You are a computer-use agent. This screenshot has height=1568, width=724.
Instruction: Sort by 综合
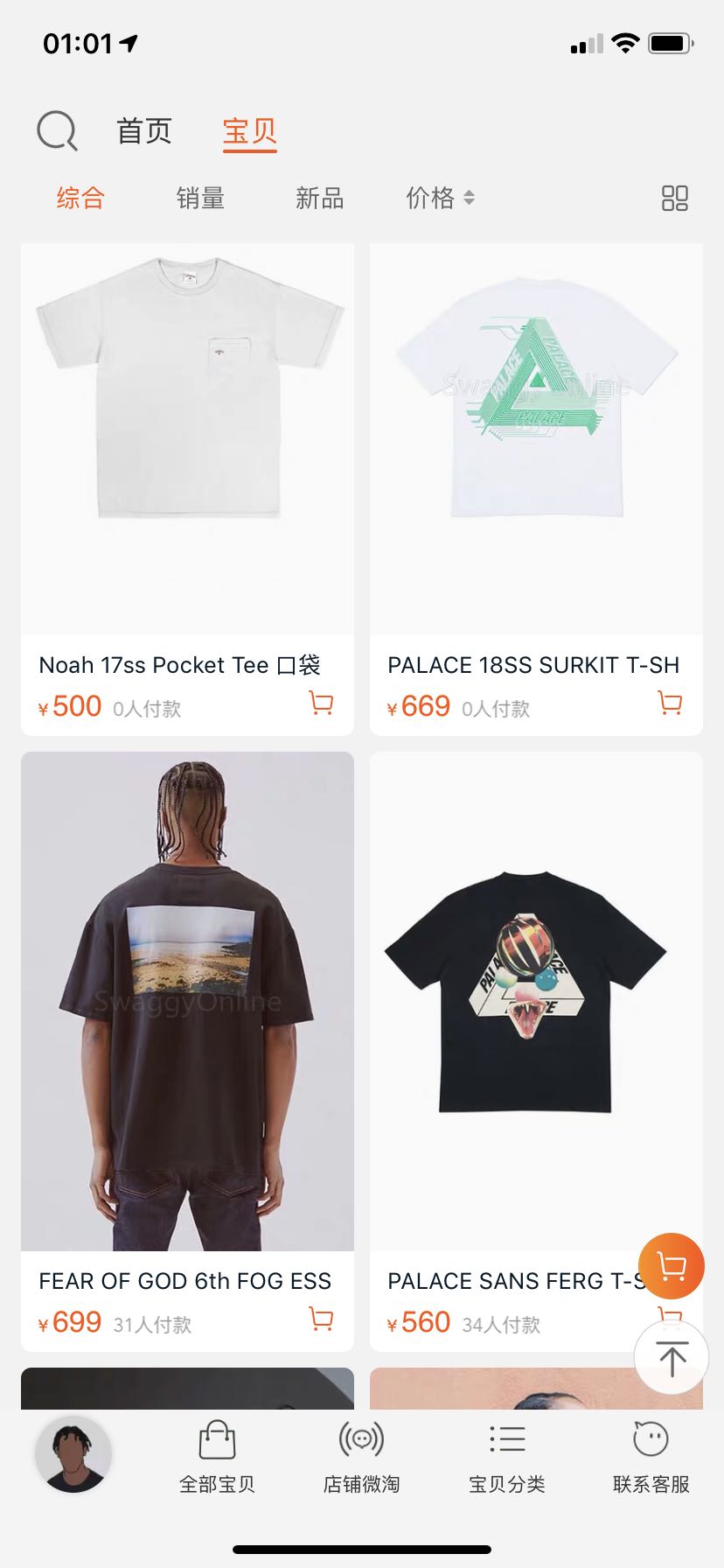point(80,198)
